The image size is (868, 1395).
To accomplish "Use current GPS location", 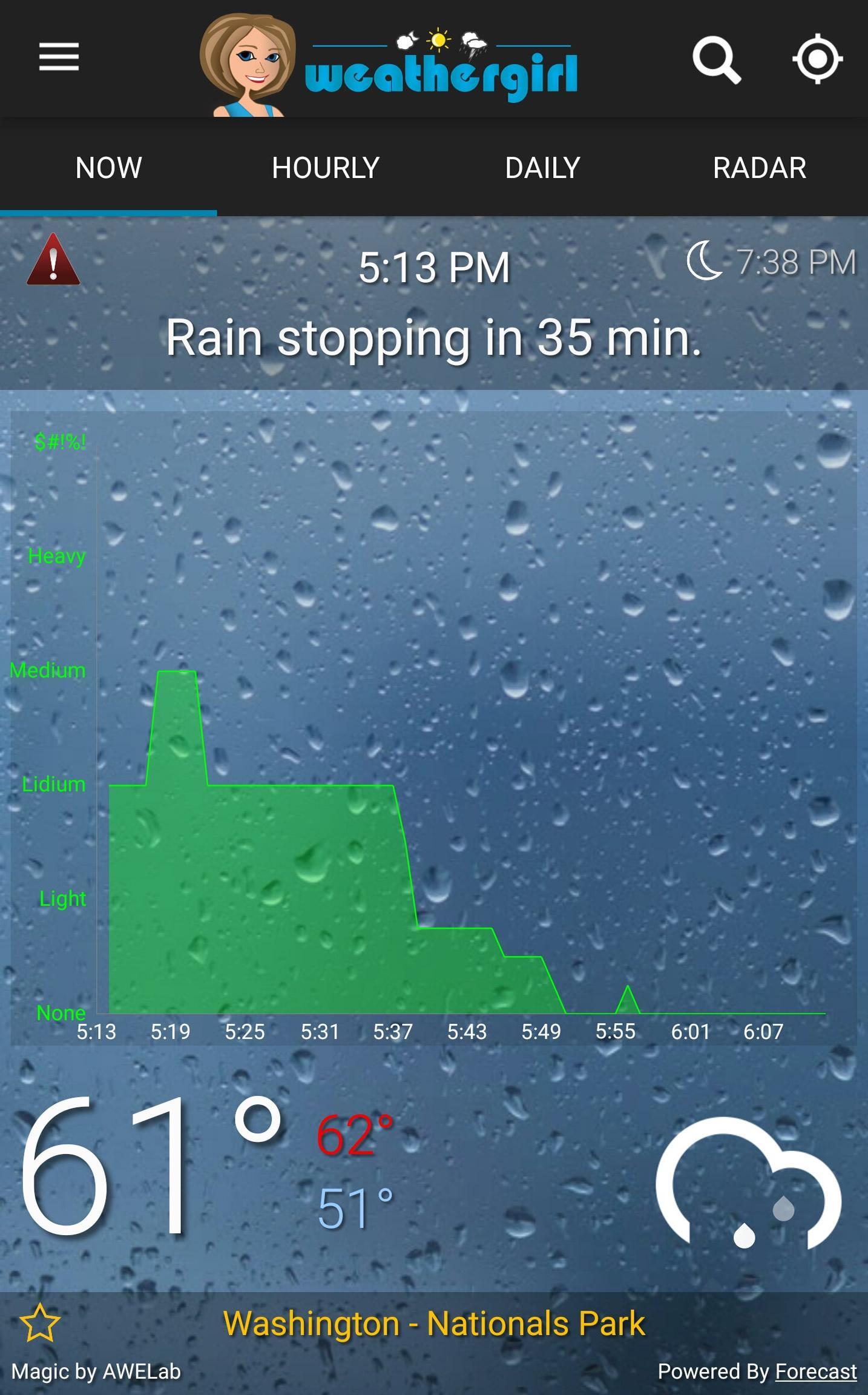I will [817, 59].
